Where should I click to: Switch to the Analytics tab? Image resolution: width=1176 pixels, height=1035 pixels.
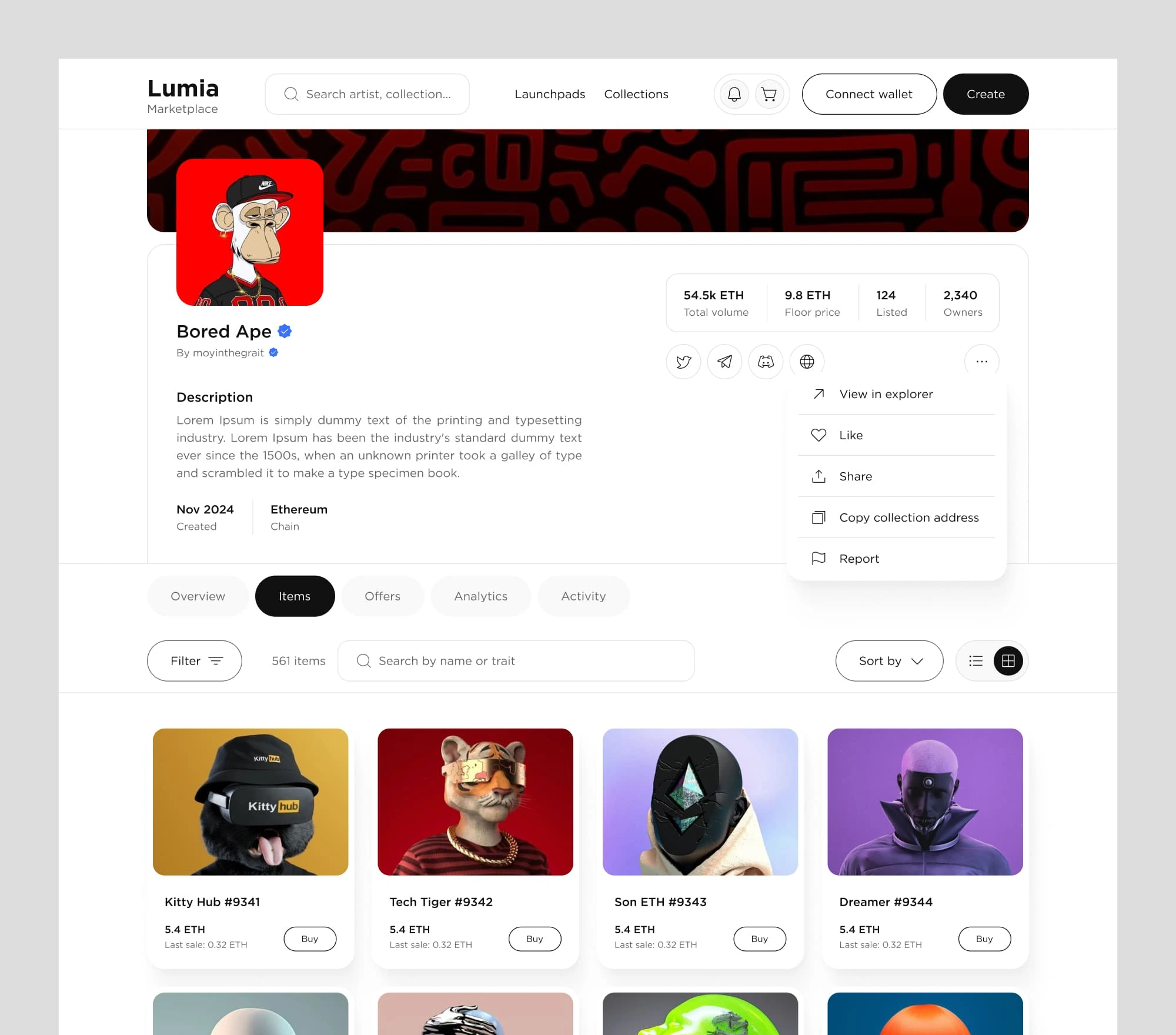pyautogui.click(x=480, y=596)
